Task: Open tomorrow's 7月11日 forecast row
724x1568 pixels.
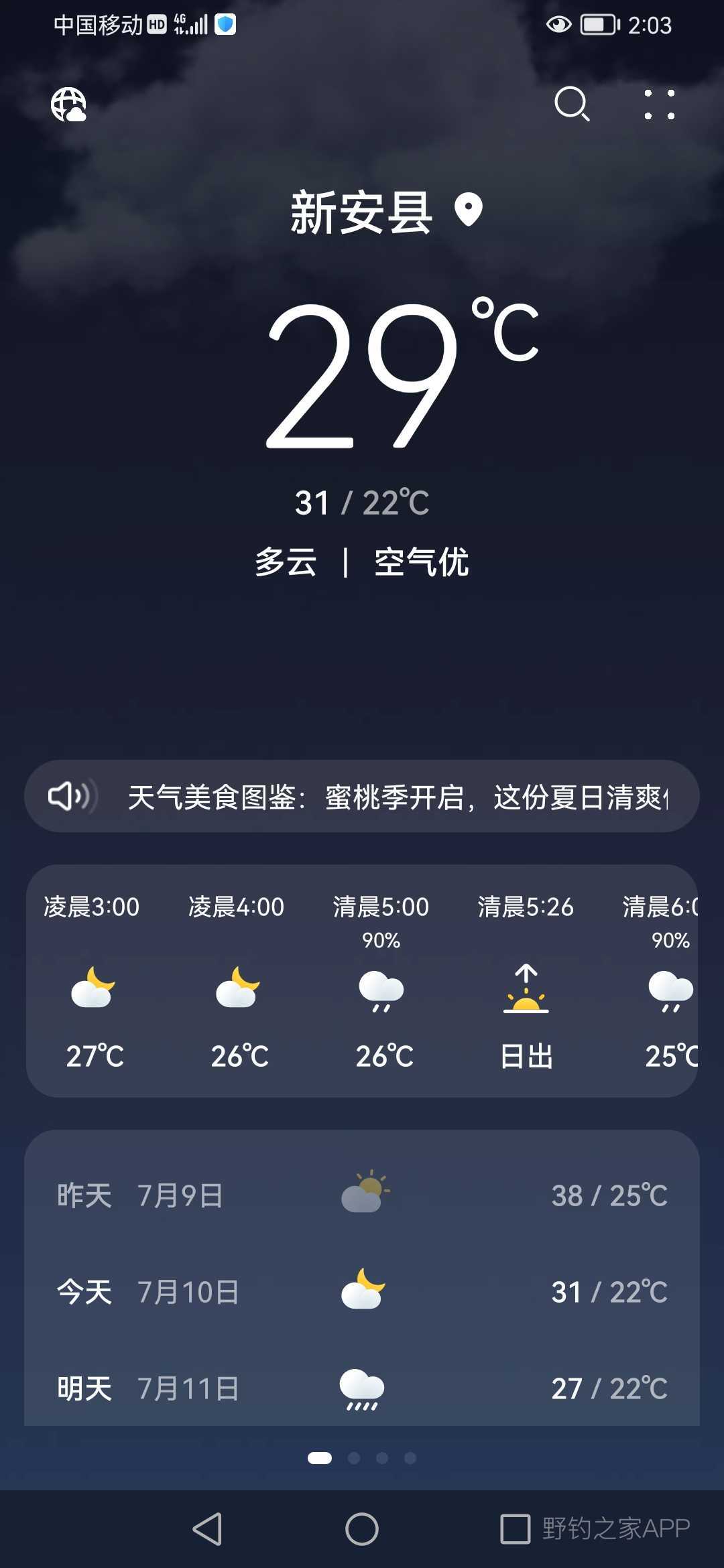Action: coord(362,1388)
